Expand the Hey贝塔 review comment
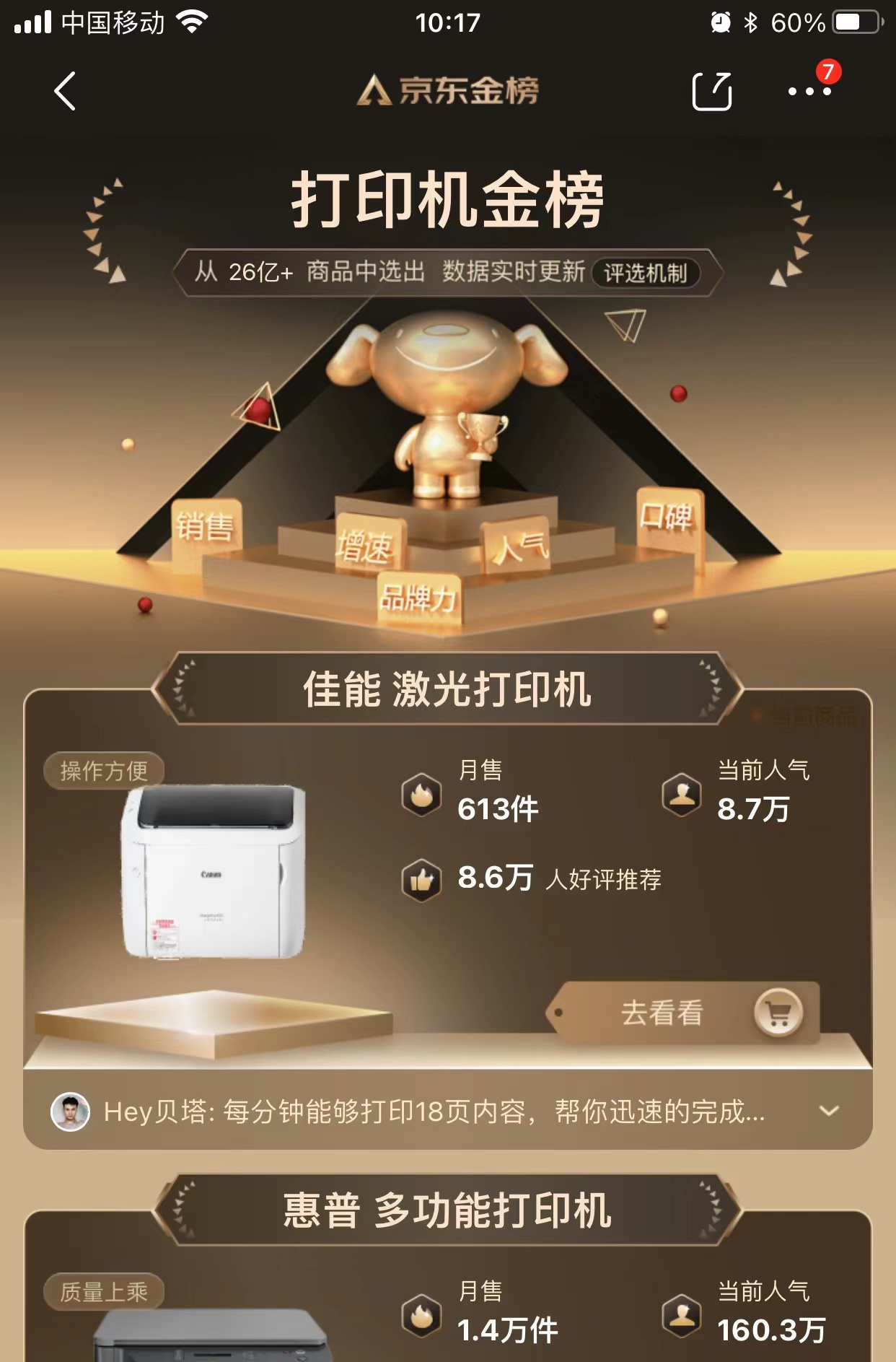Viewport: 896px width, 1362px height. click(830, 1111)
